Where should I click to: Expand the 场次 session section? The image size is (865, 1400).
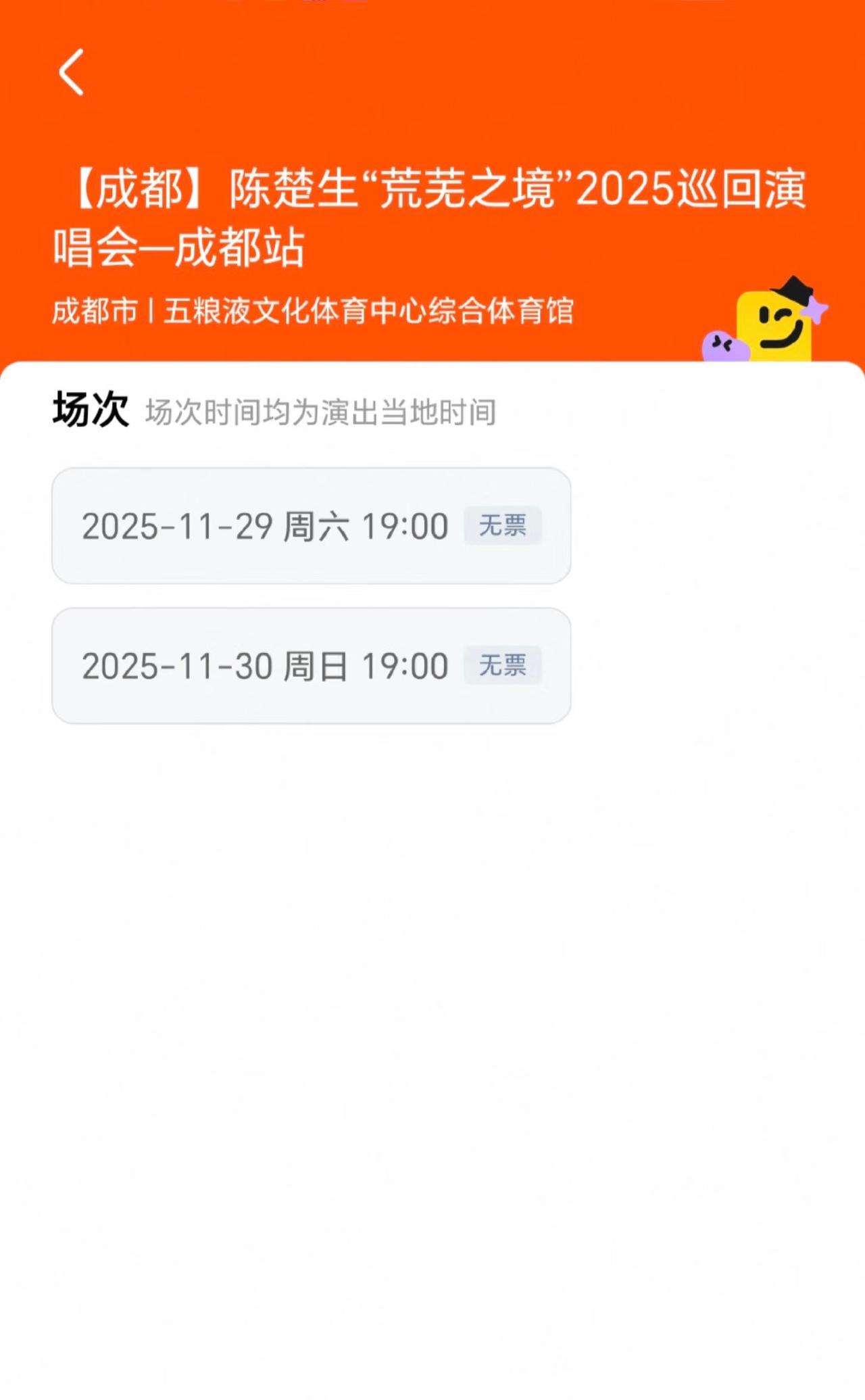(x=91, y=410)
